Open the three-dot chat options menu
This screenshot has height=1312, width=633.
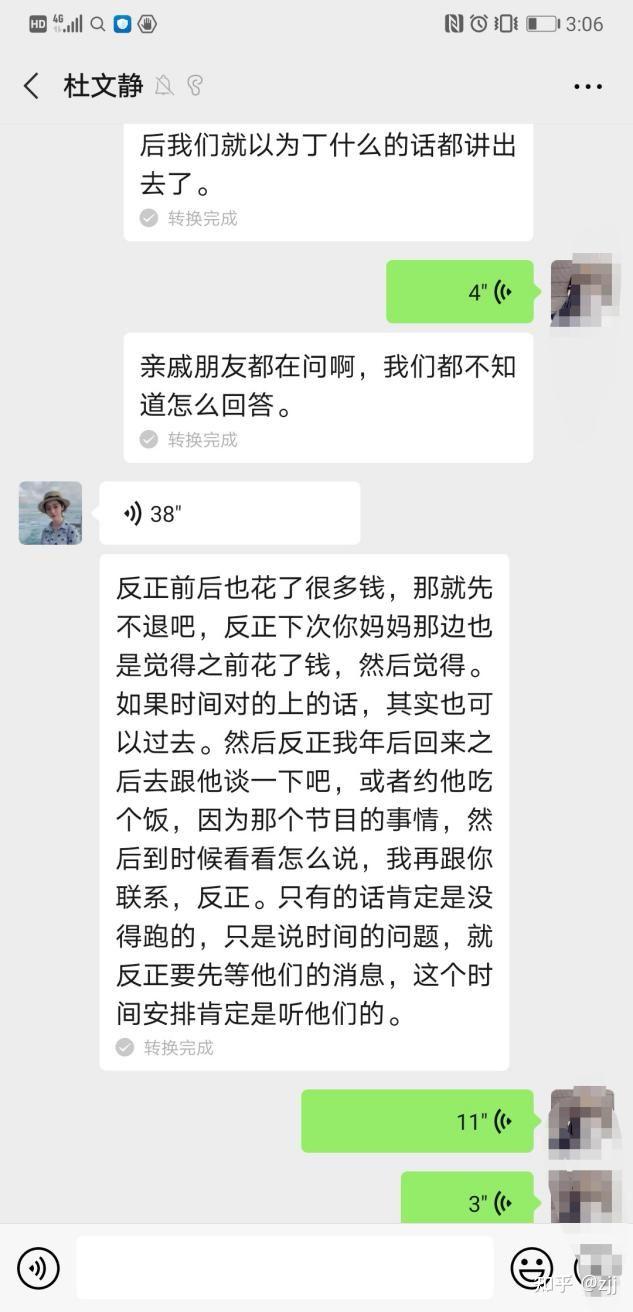tap(588, 87)
